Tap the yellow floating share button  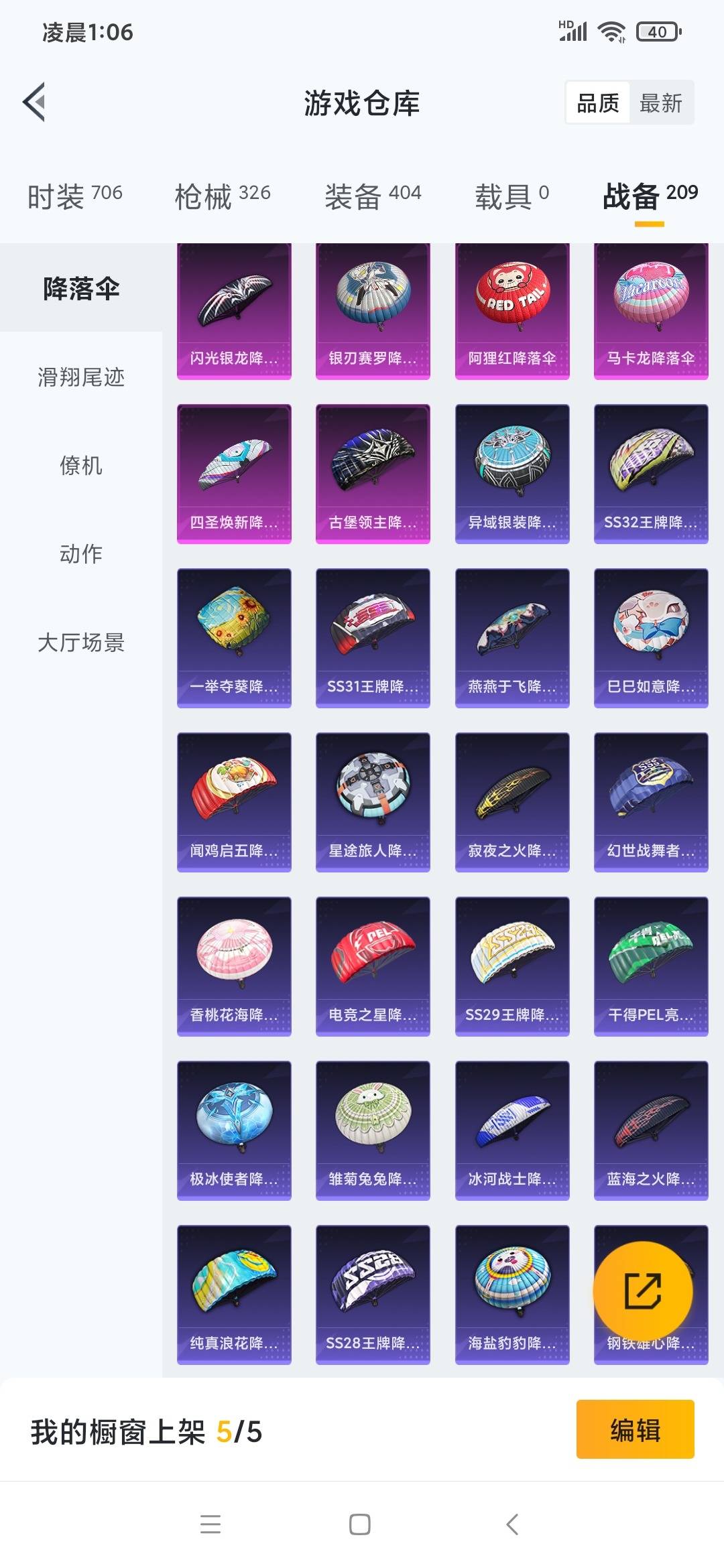click(643, 1291)
